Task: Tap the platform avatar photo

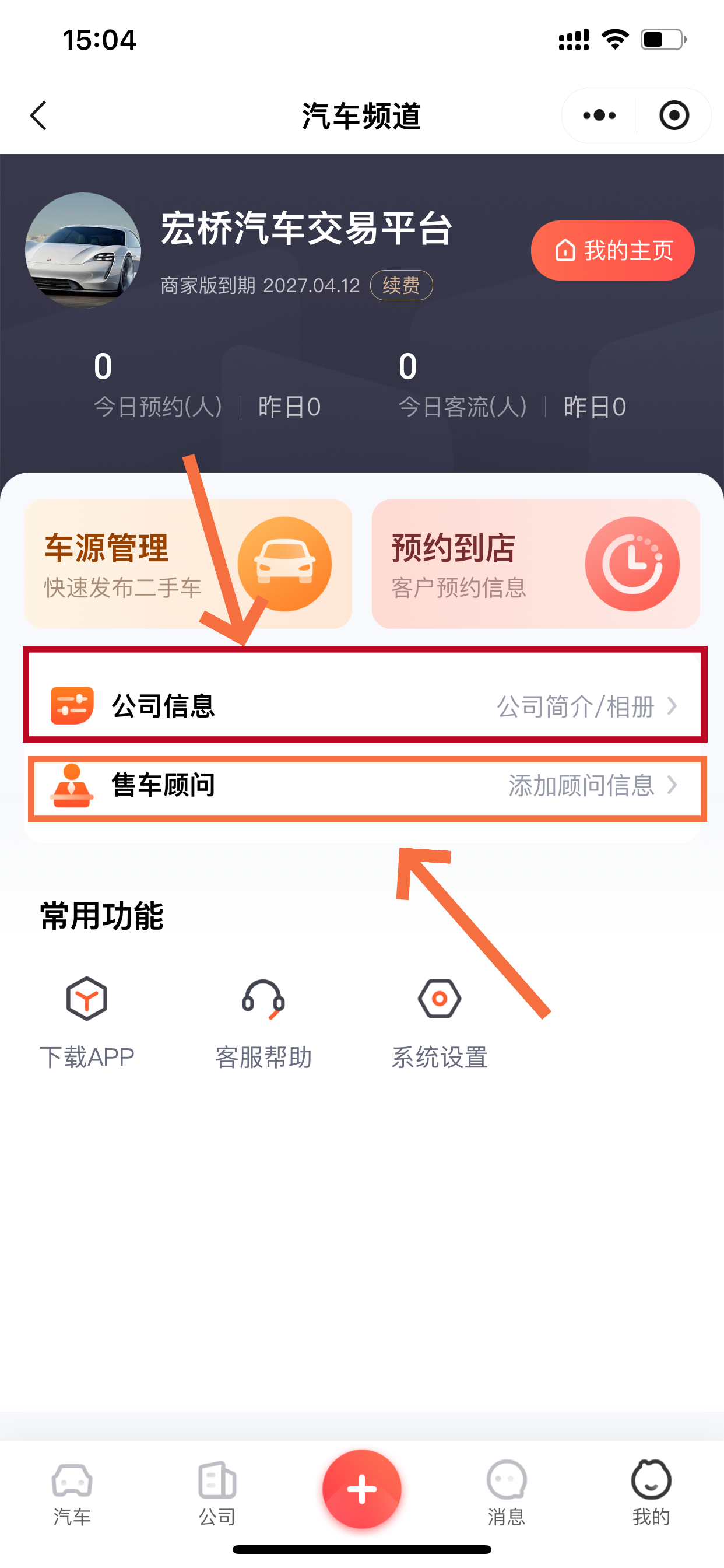Action: pyautogui.click(x=83, y=250)
